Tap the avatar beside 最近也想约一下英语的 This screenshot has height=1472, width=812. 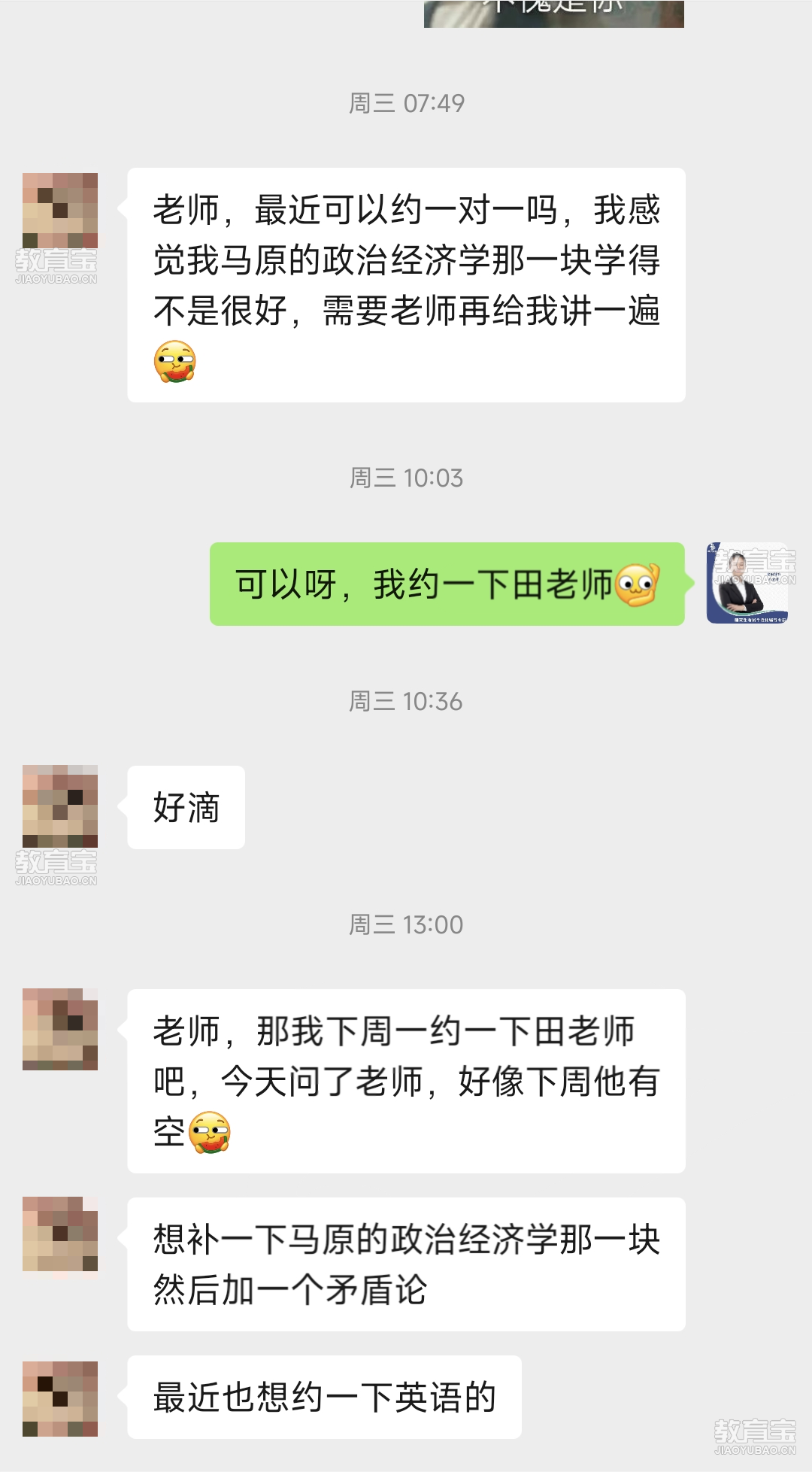click(x=60, y=1398)
